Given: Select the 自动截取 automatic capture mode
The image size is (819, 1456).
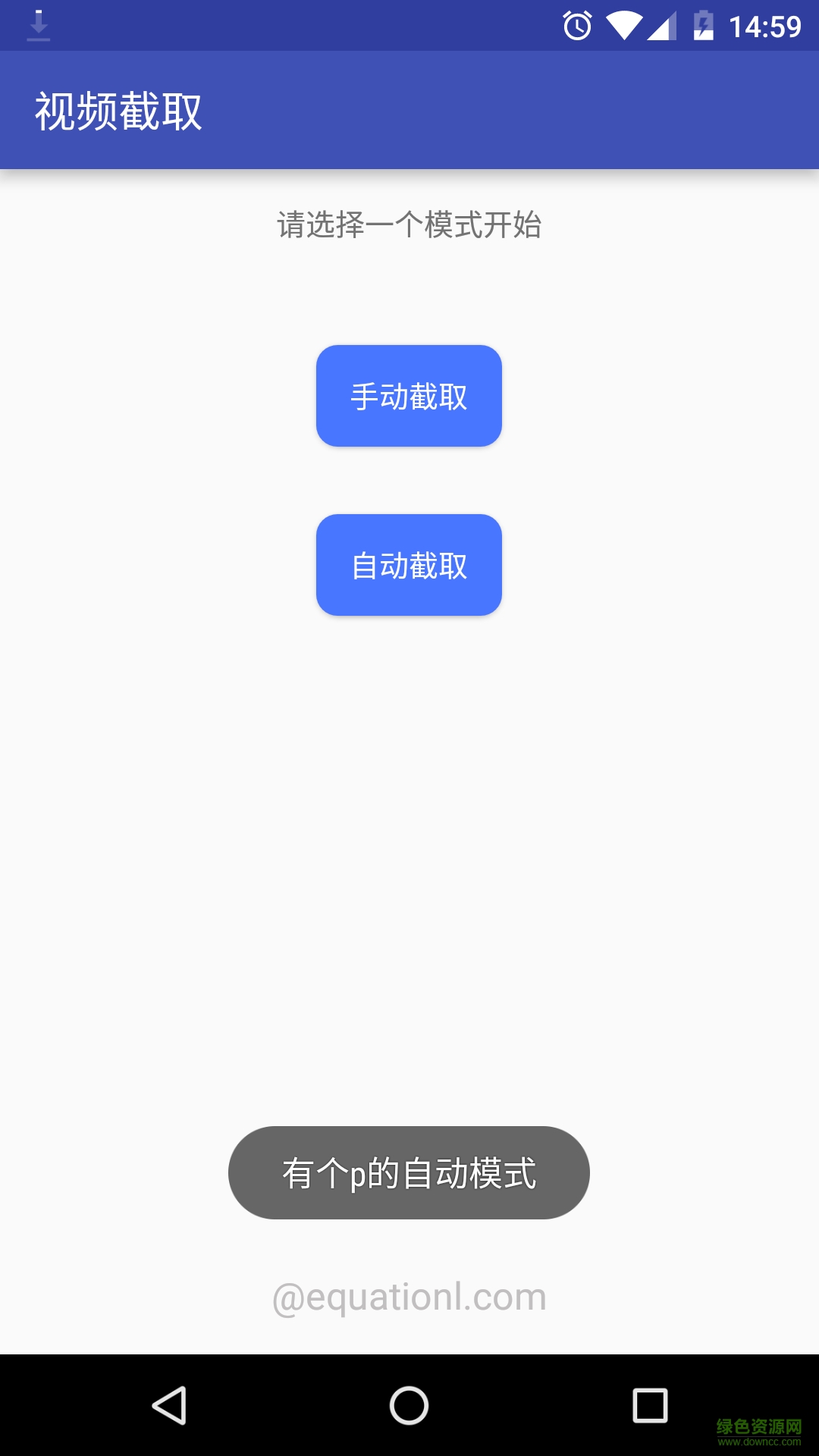Looking at the screenshot, I should pyautogui.click(x=409, y=564).
